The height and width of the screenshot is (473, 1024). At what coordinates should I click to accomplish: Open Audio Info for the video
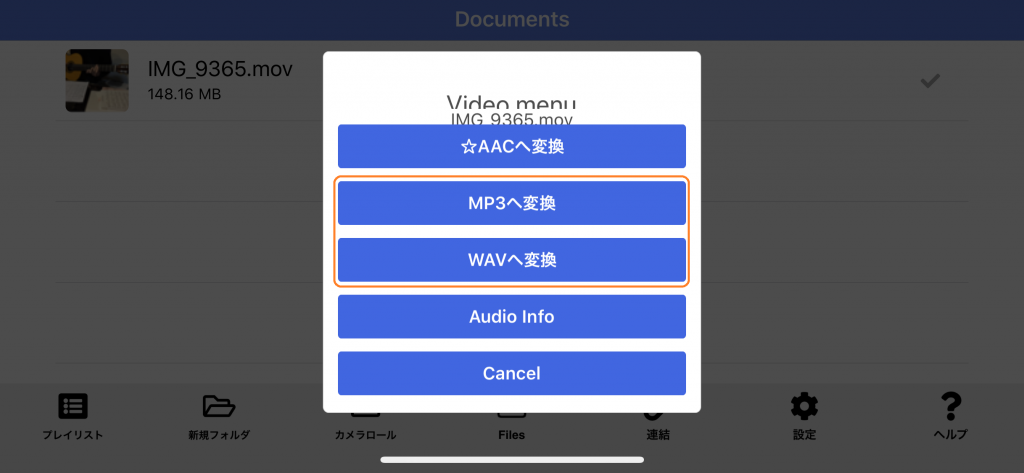tap(511, 316)
